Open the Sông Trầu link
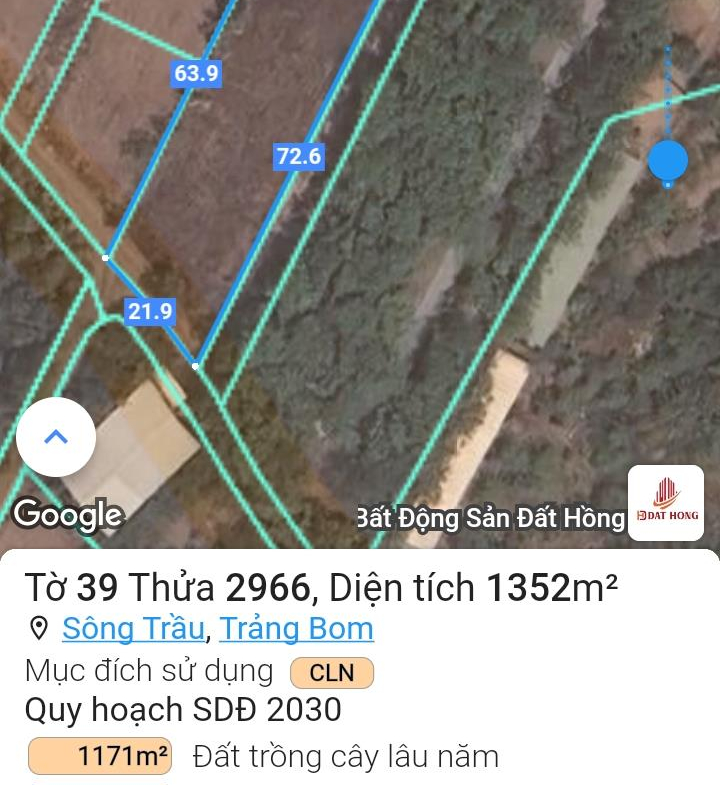 click(x=133, y=629)
